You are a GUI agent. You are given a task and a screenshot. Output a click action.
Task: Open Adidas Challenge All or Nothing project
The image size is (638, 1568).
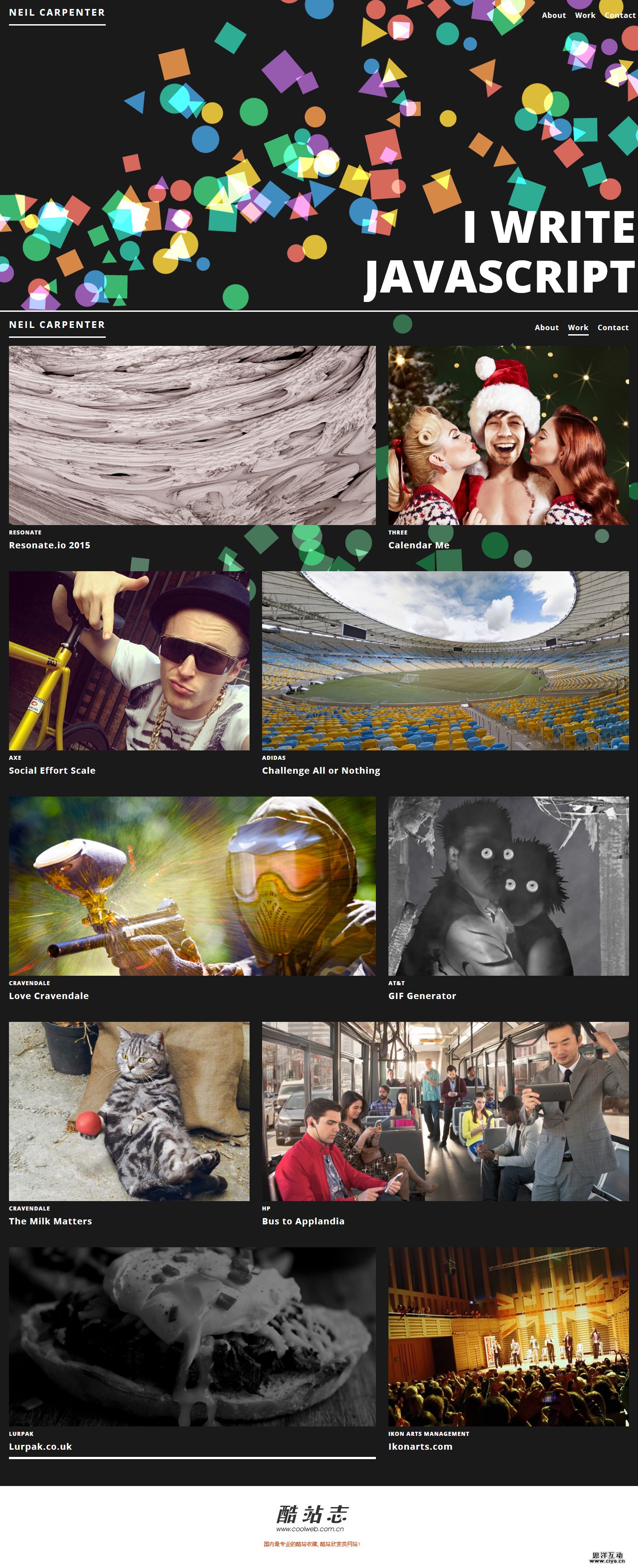coord(445,660)
